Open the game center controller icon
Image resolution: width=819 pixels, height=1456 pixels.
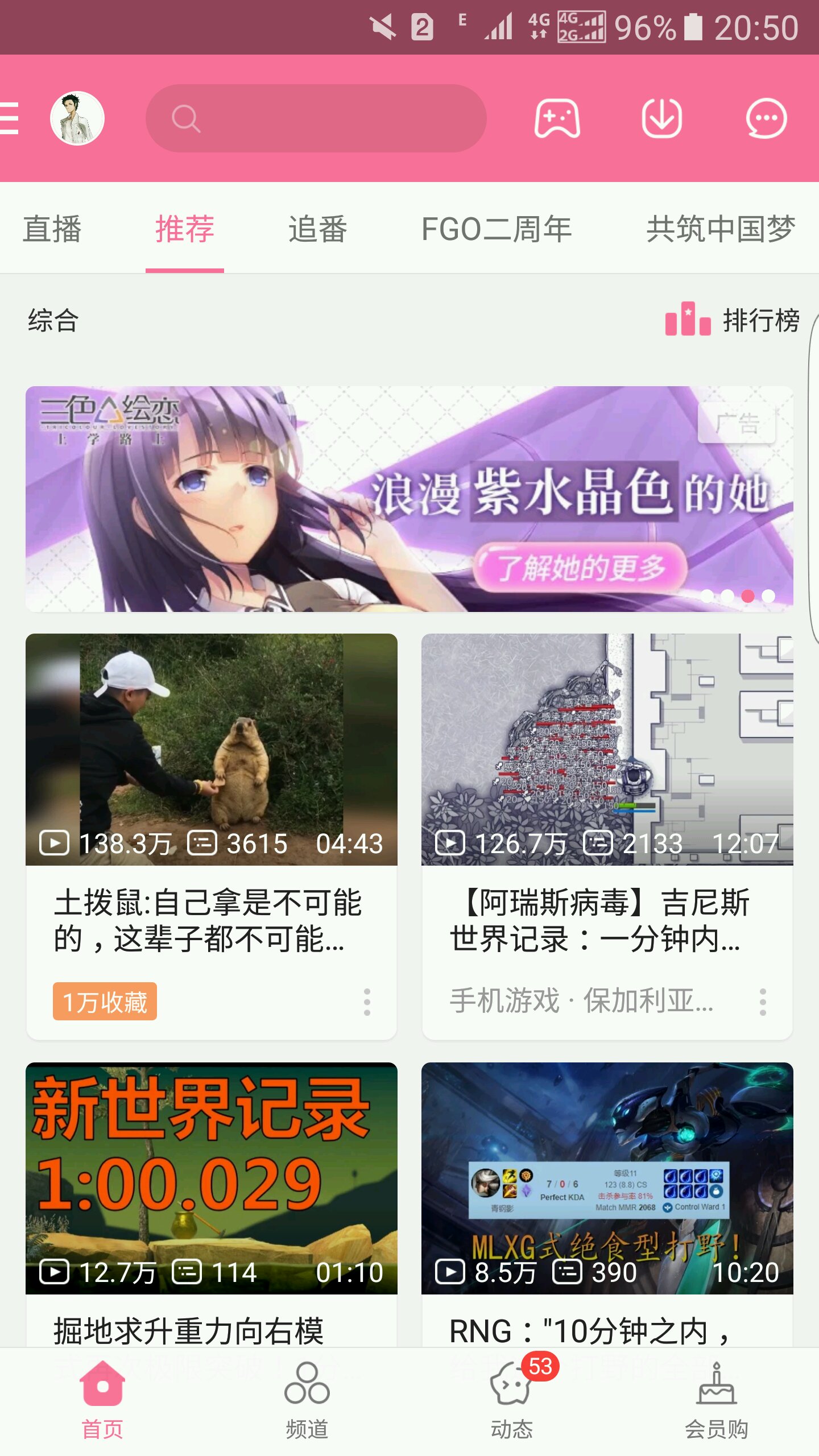557,118
